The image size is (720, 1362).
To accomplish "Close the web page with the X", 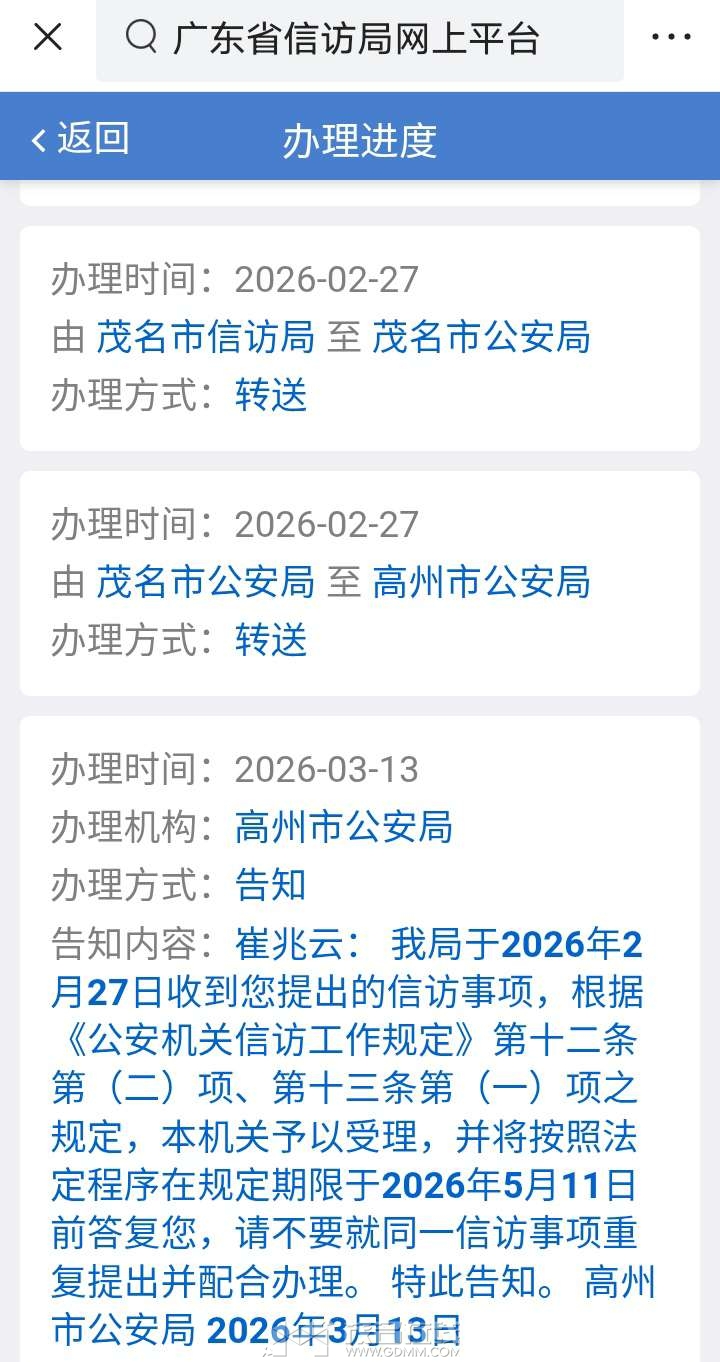I will pyautogui.click(x=47, y=38).
